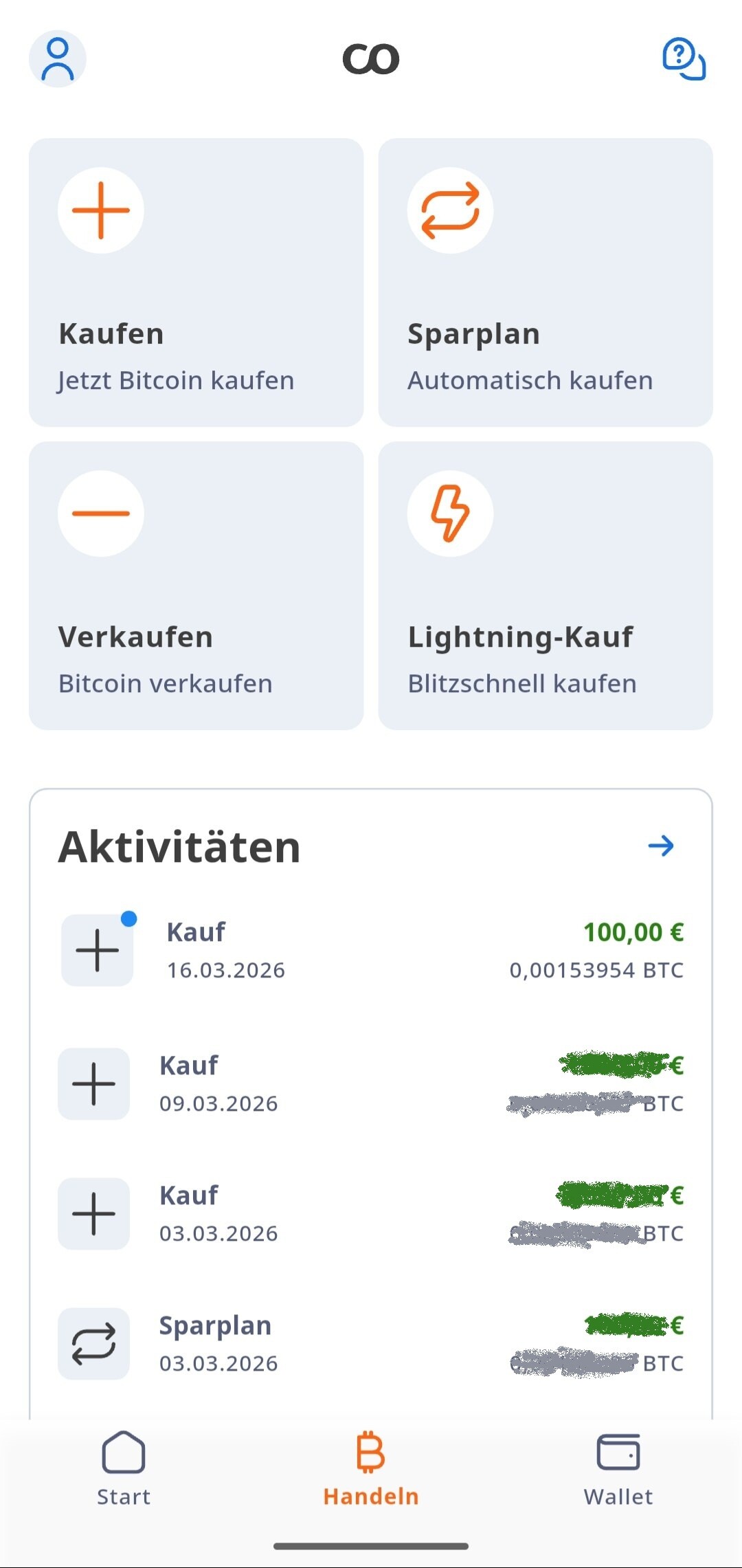
Task: Open the Kaufen card to buy Bitcoin
Action: tap(196, 283)
